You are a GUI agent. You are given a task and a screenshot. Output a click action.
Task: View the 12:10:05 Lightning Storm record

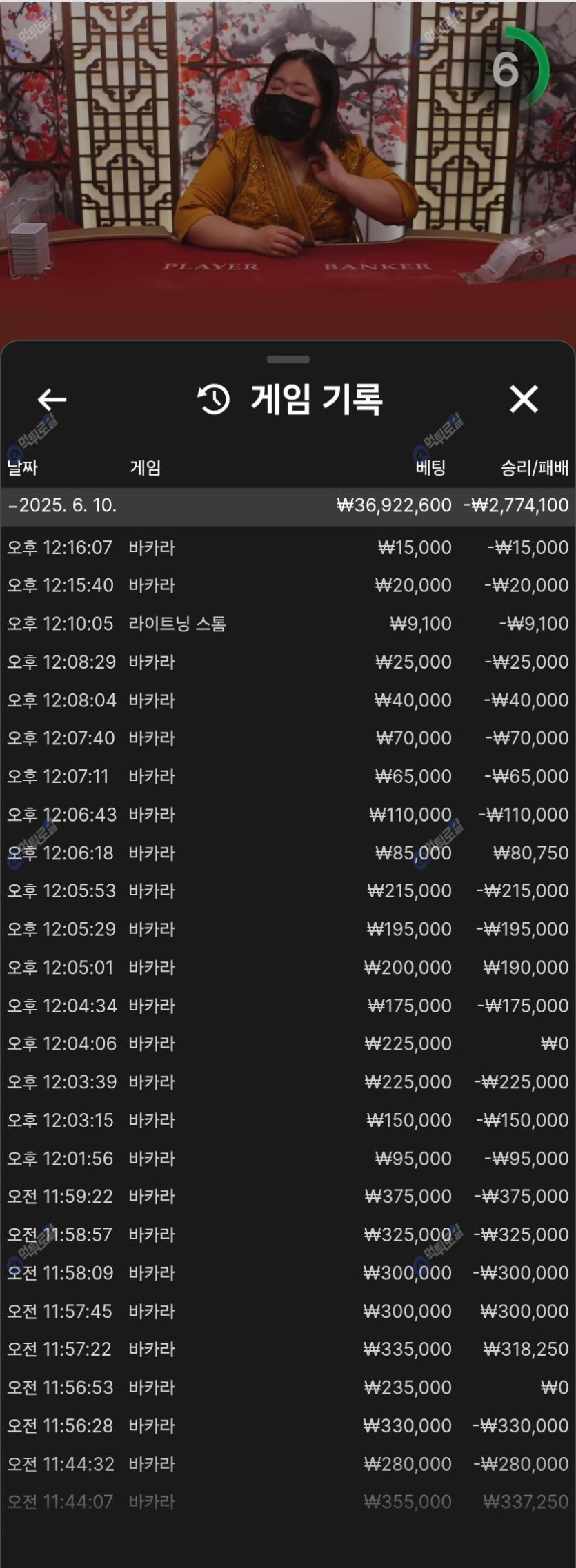287,624
